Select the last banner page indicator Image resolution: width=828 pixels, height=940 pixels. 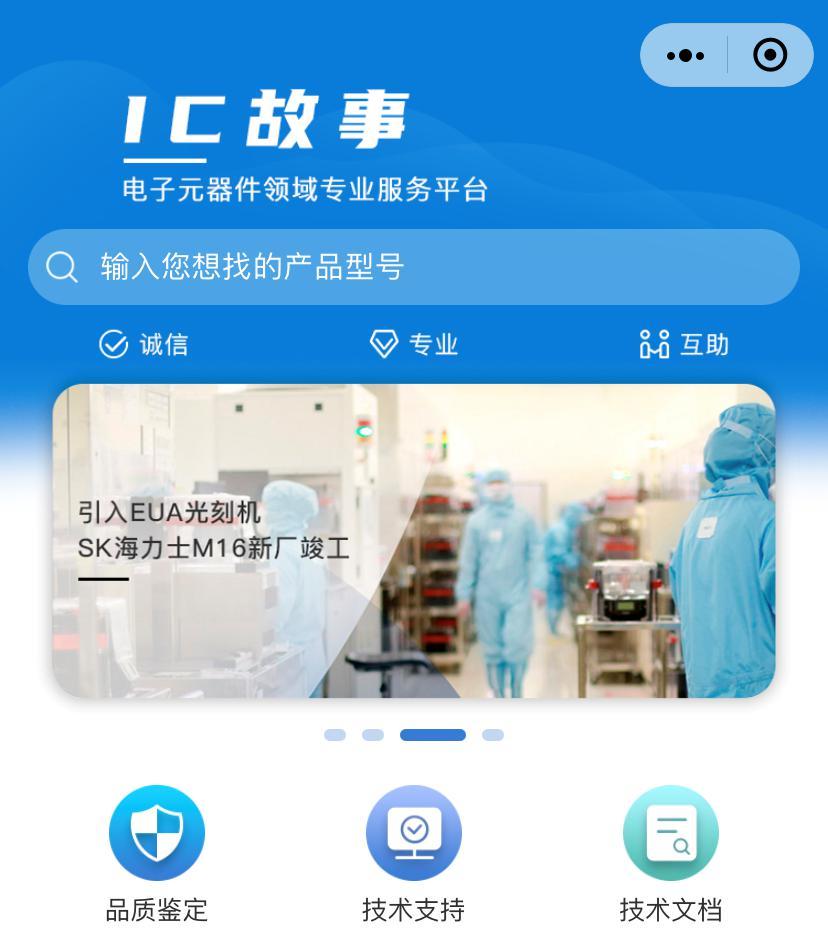click(493, 735)
